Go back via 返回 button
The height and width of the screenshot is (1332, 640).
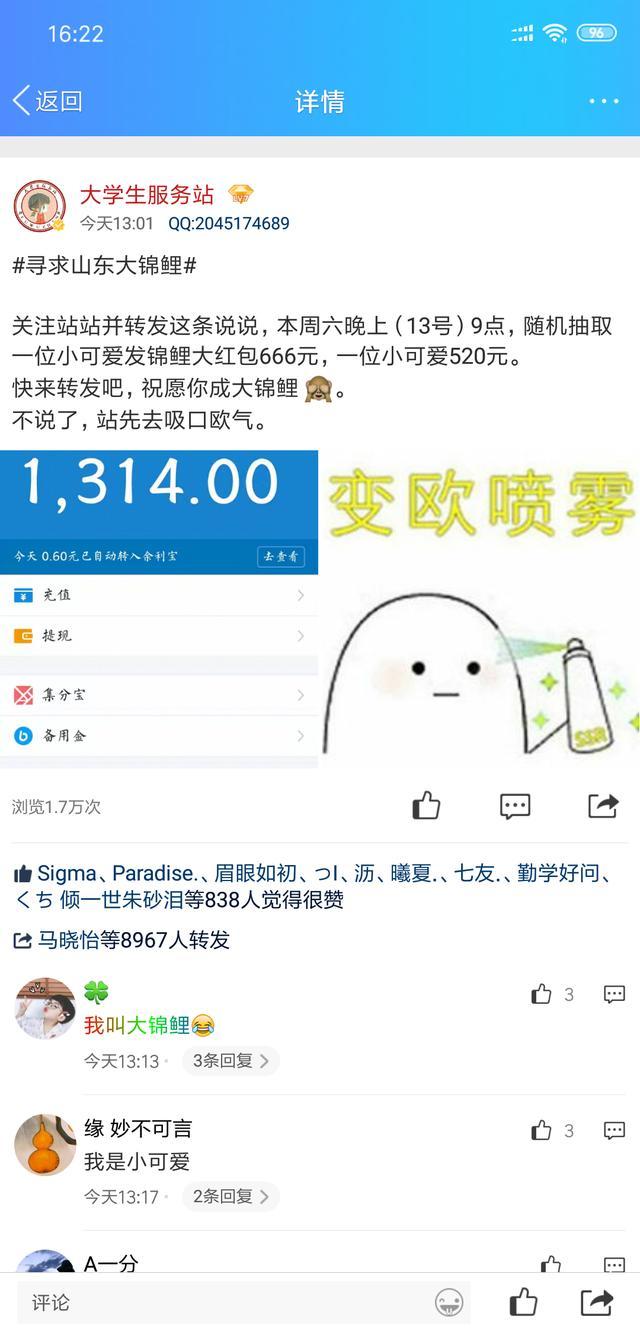pyautogui.click(x=47, y=101)
